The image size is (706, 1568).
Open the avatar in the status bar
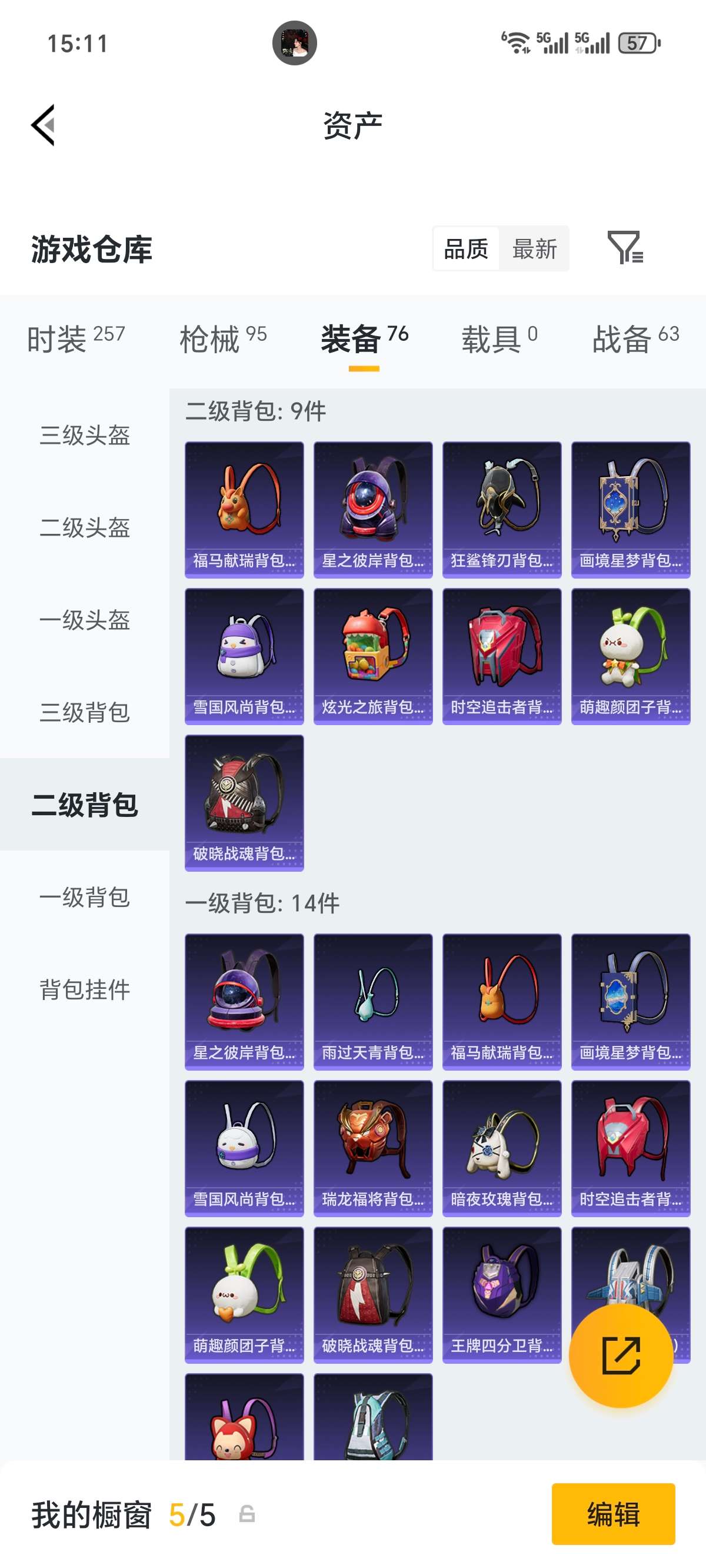click(x=295, y=44)
